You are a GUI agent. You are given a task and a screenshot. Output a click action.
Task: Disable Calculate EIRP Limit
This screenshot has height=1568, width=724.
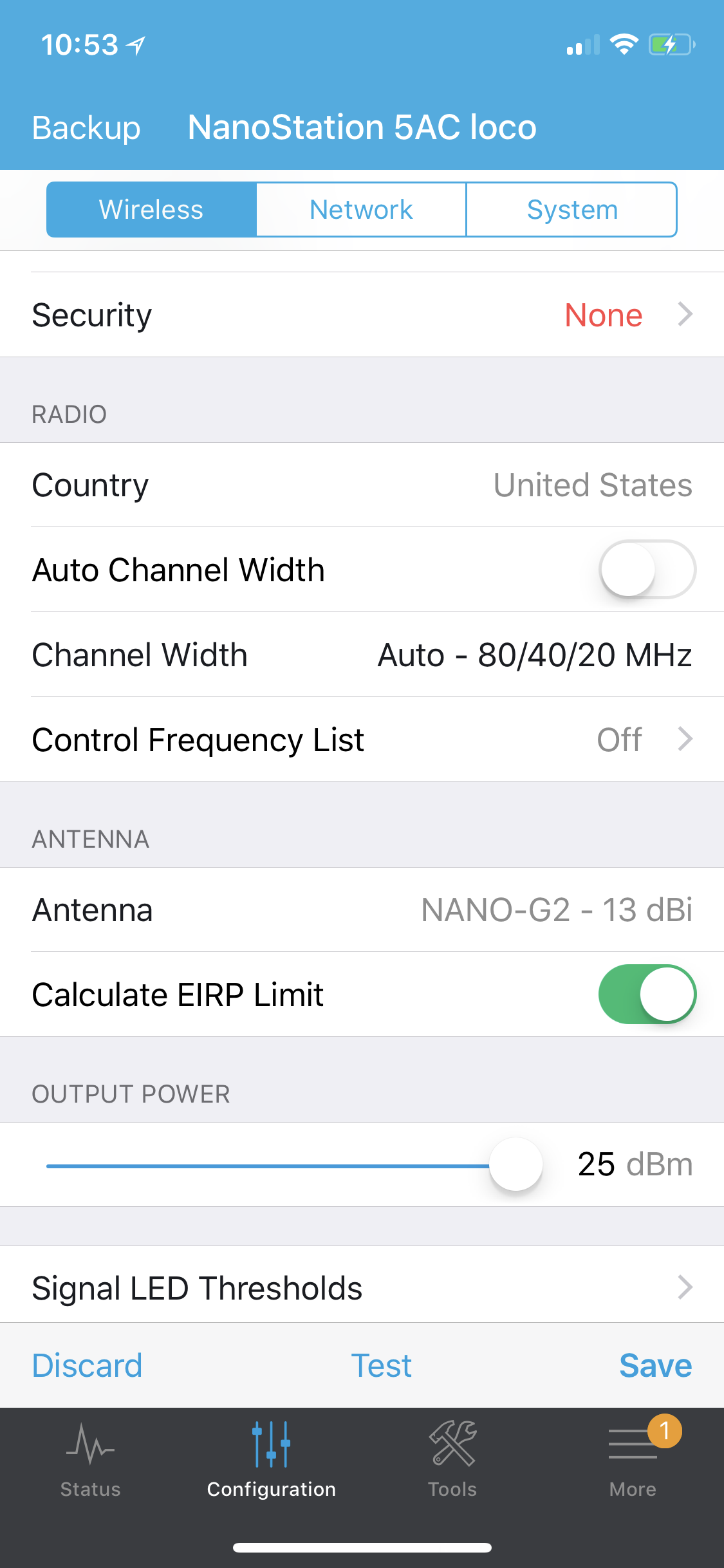pyautogui.click(x=647, y=994)
